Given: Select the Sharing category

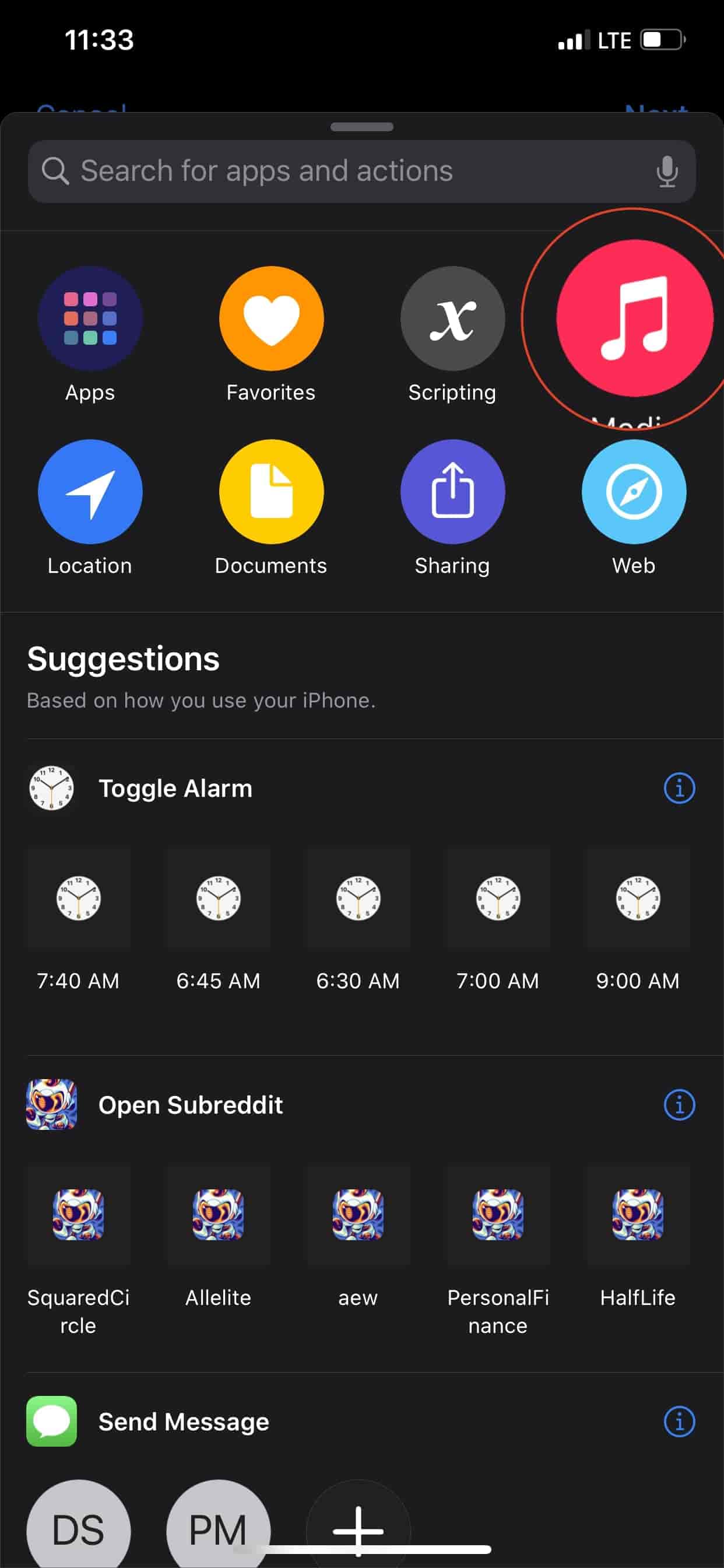Looking at the screenshot, I should pyautogui.click(x=452, y=508).
